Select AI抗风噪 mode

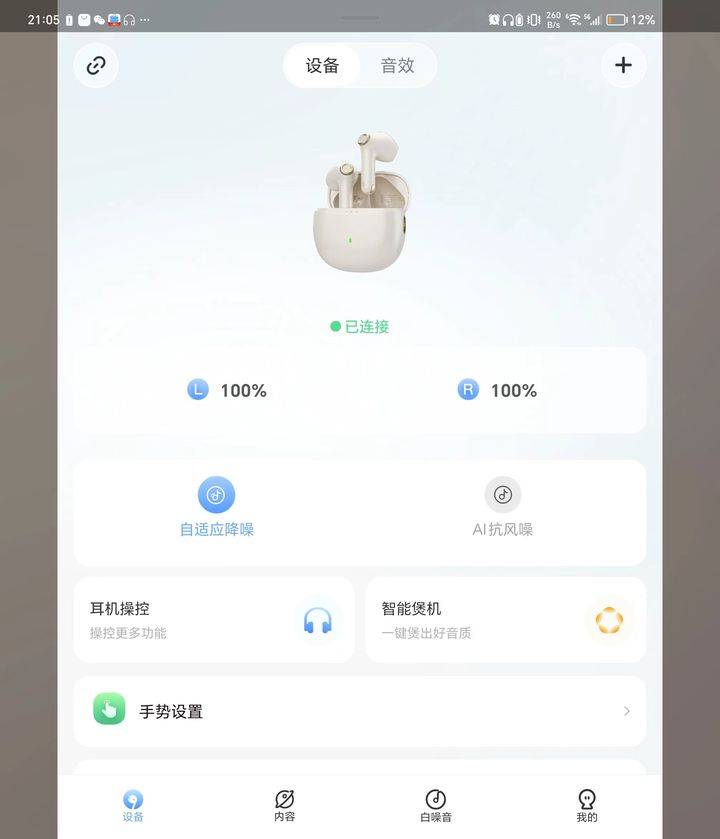click(x=503, y=508)
